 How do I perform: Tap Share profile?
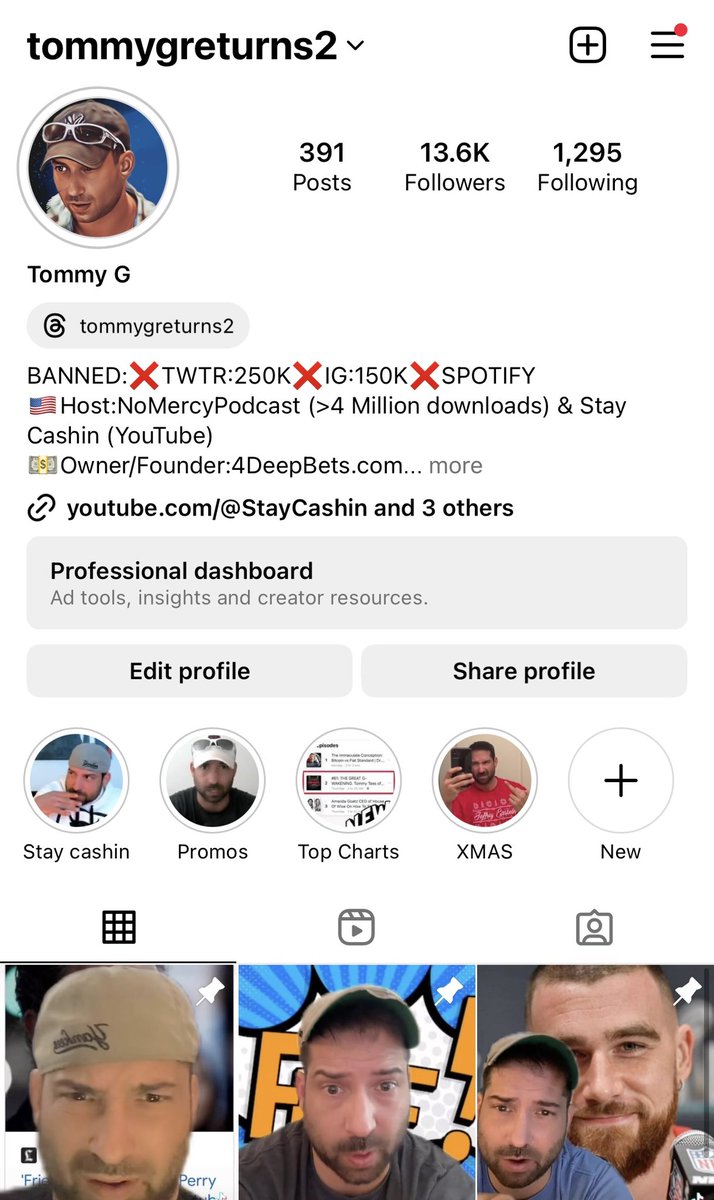click(523, 671)
